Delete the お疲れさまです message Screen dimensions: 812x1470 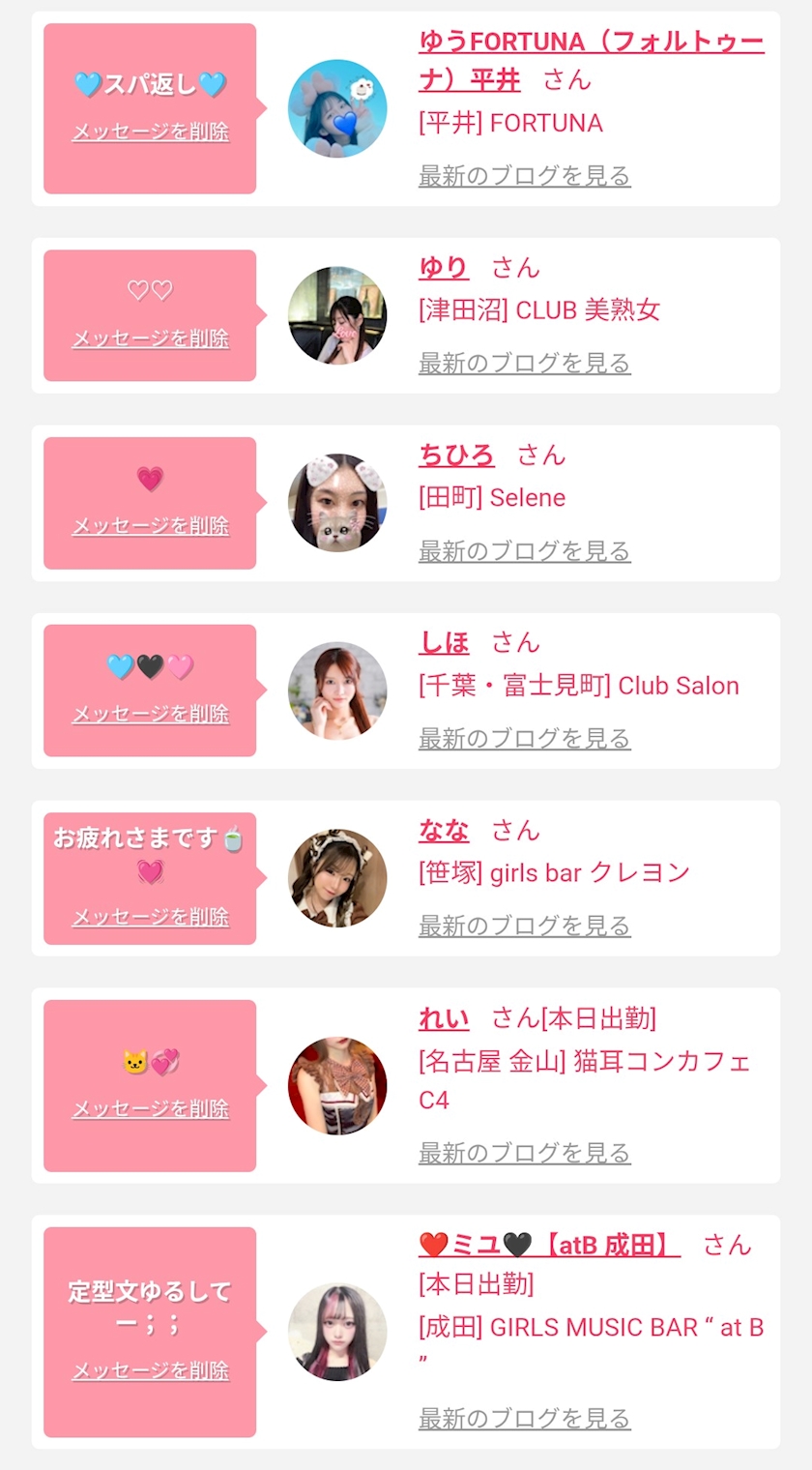click(x=150, y=918)
